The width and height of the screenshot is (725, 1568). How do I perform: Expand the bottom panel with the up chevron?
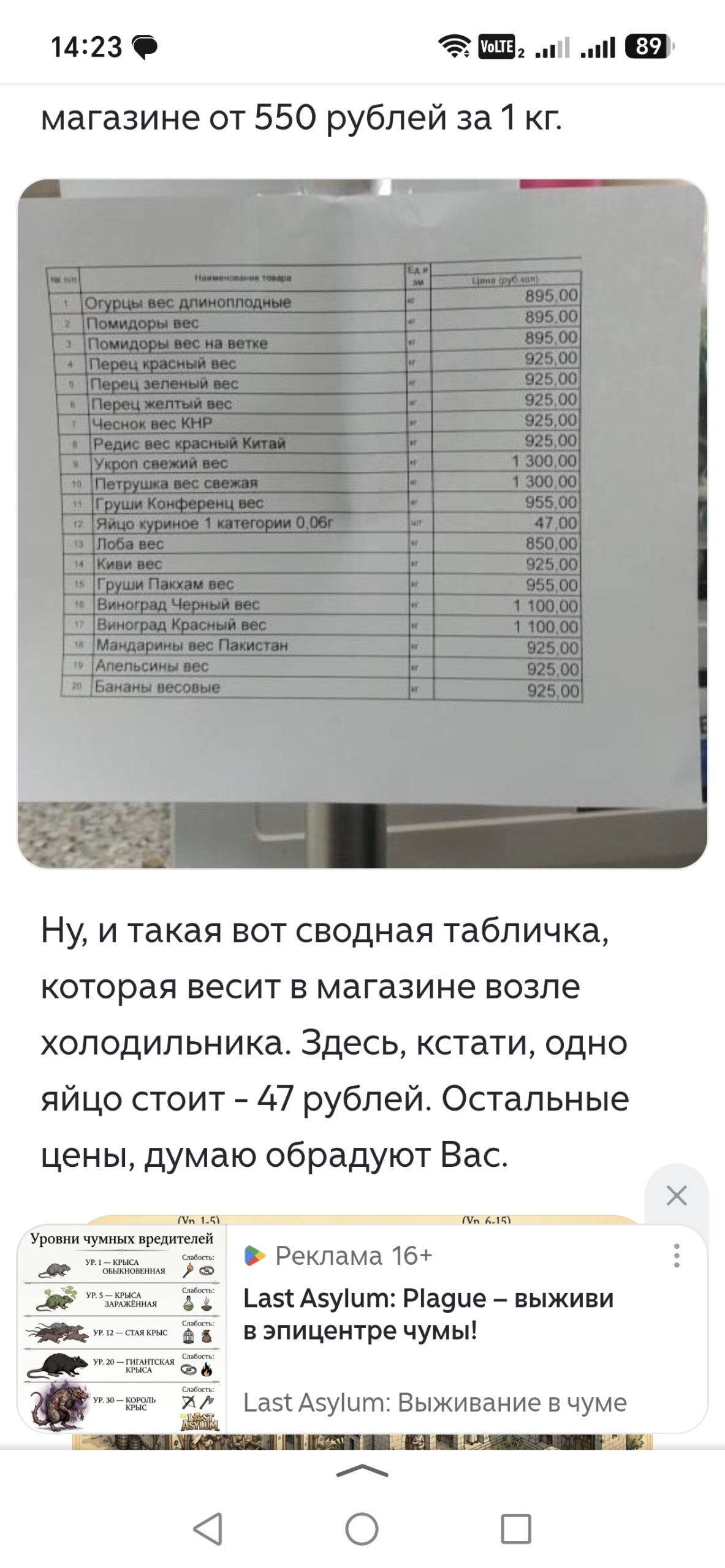[362, 1471]
